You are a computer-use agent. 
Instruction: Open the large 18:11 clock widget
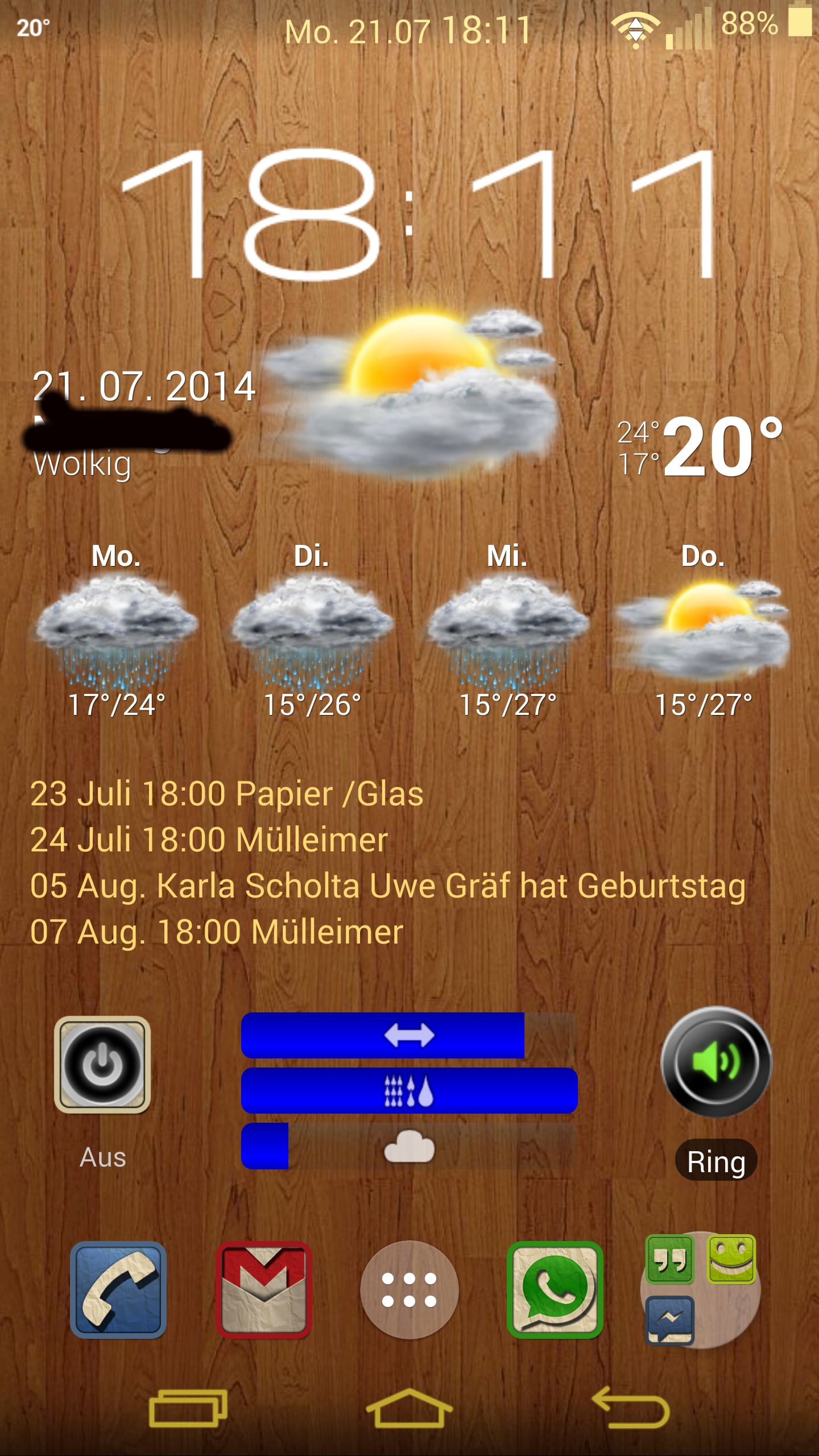tap(419, 214)
